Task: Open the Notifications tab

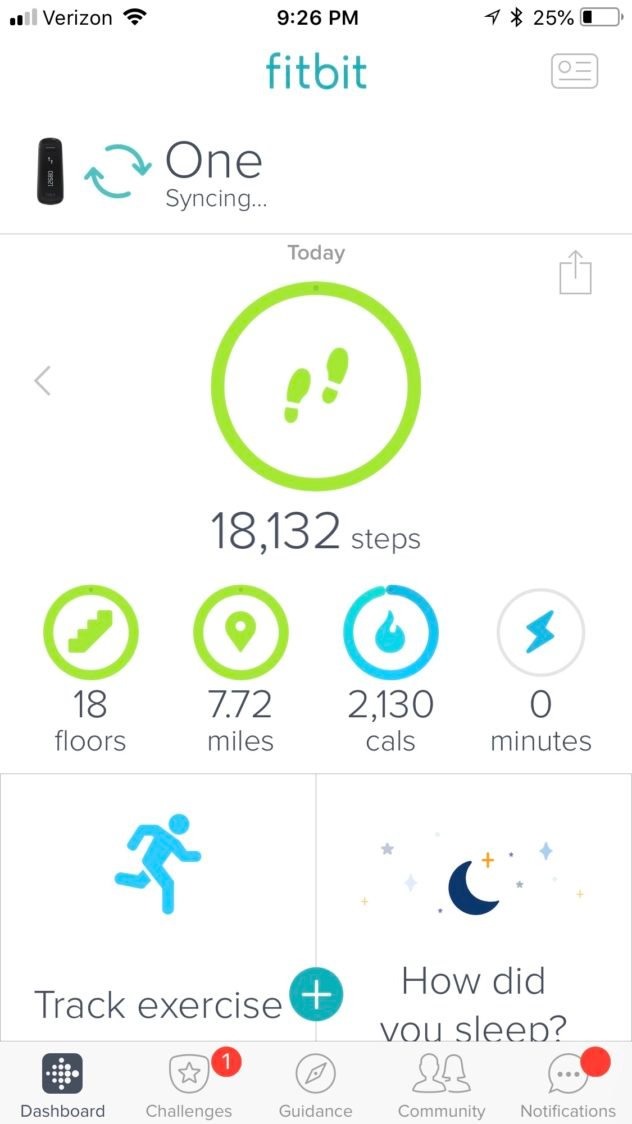Action: point(568,1084)
